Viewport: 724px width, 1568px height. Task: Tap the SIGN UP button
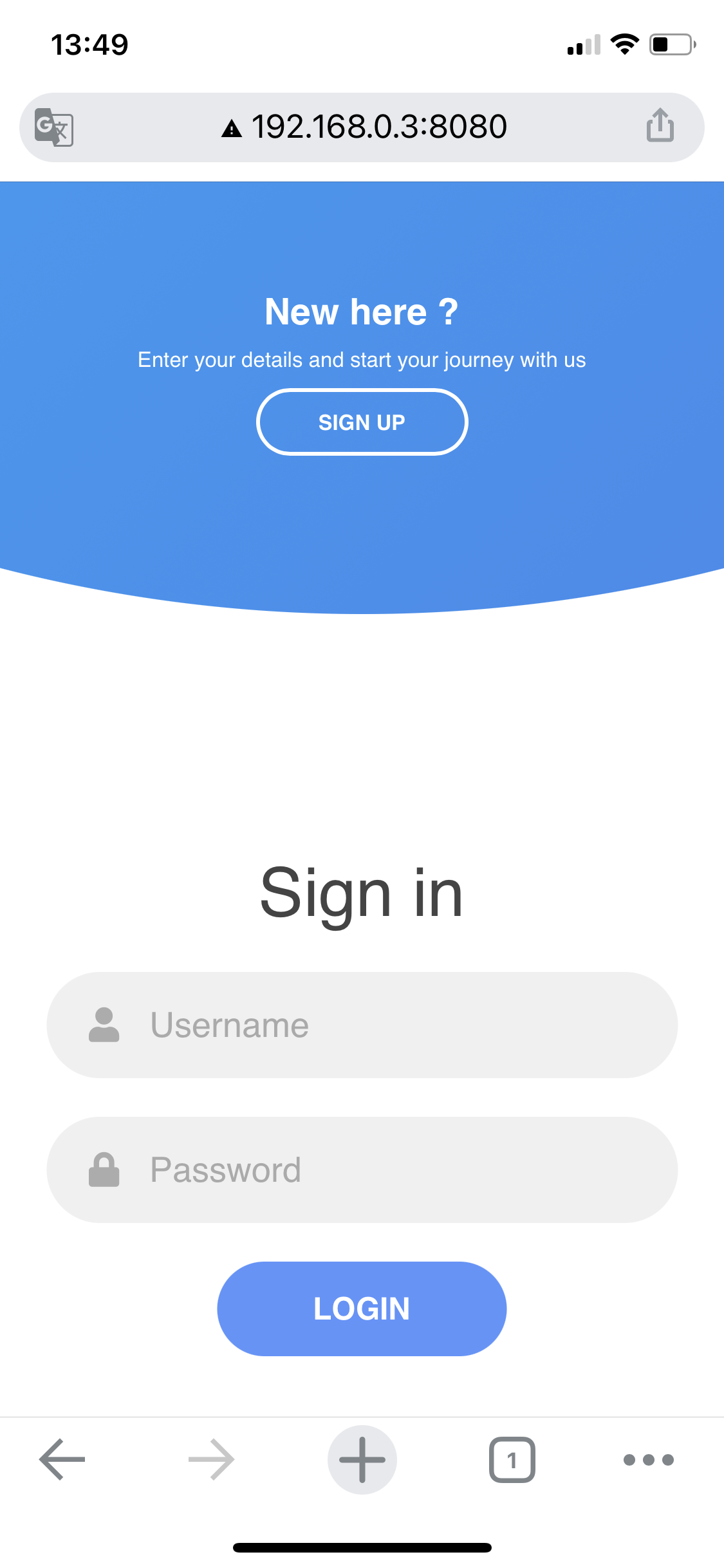pos(362,422)
